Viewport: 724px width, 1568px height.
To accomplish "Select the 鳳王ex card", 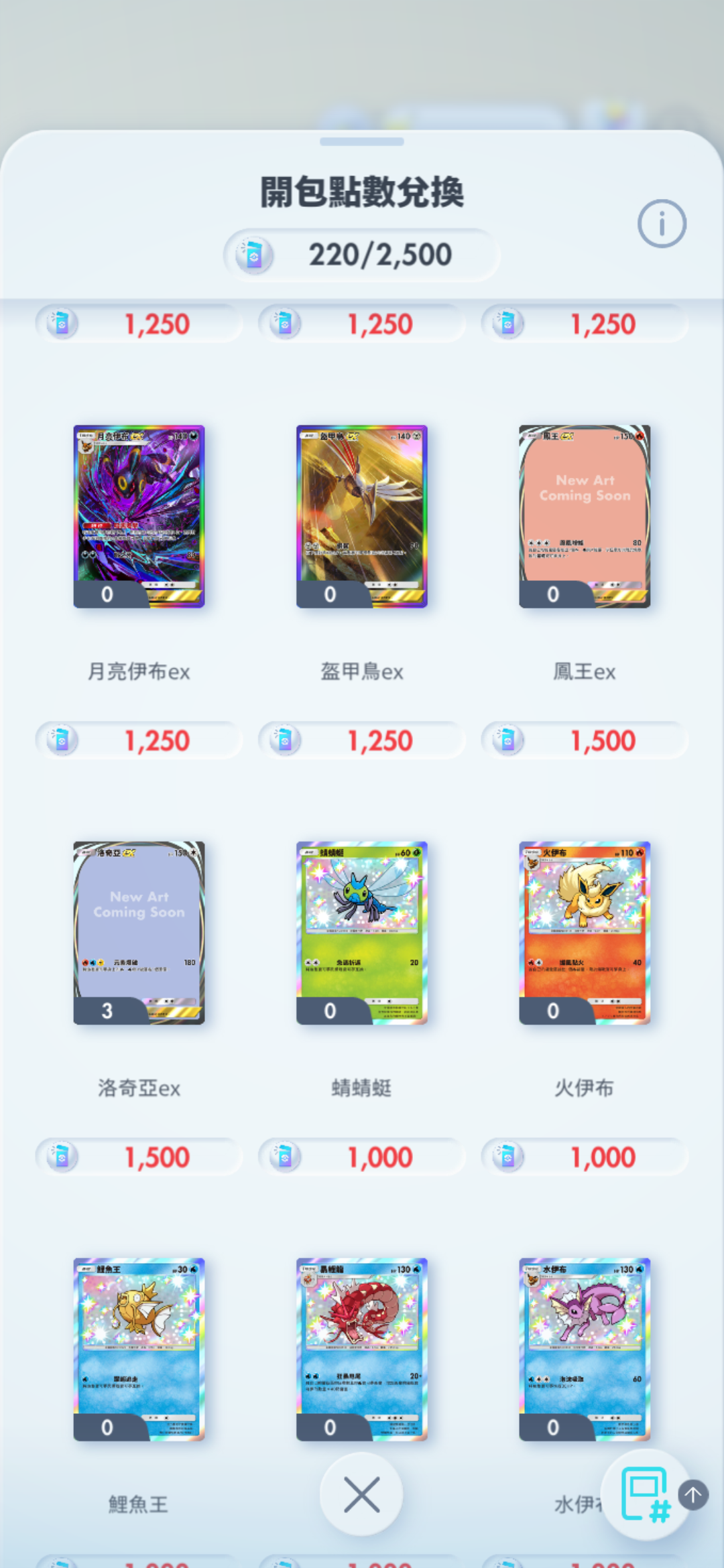I will 585,517.
